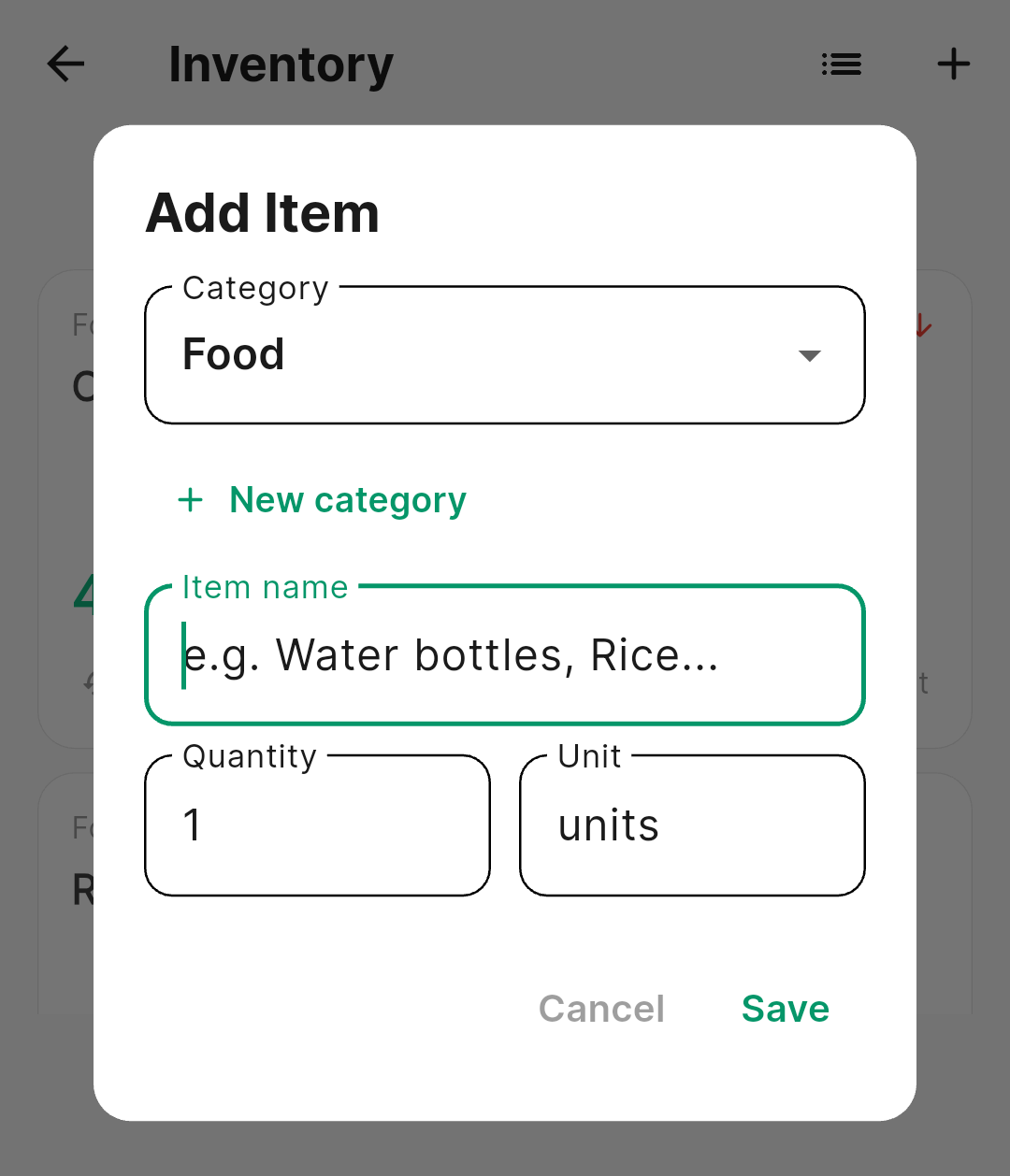Select the Add Item dialog heading
The image size is (1010, 1176).
pos(262,213)
